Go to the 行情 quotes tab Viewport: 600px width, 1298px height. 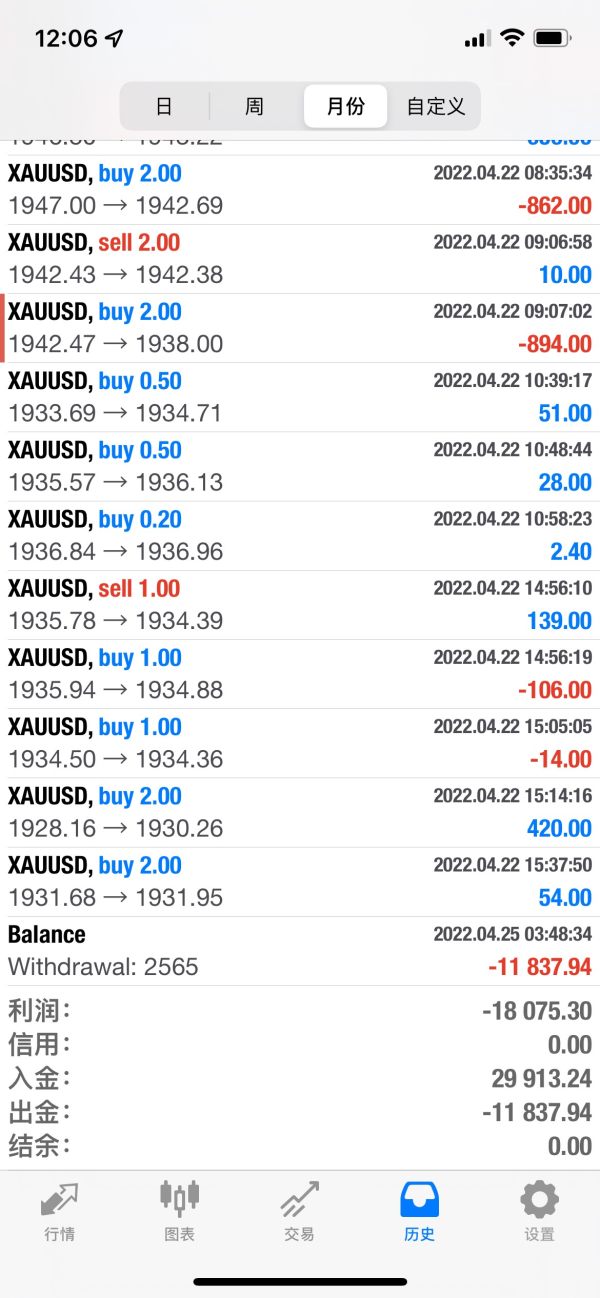point(59,1210)
